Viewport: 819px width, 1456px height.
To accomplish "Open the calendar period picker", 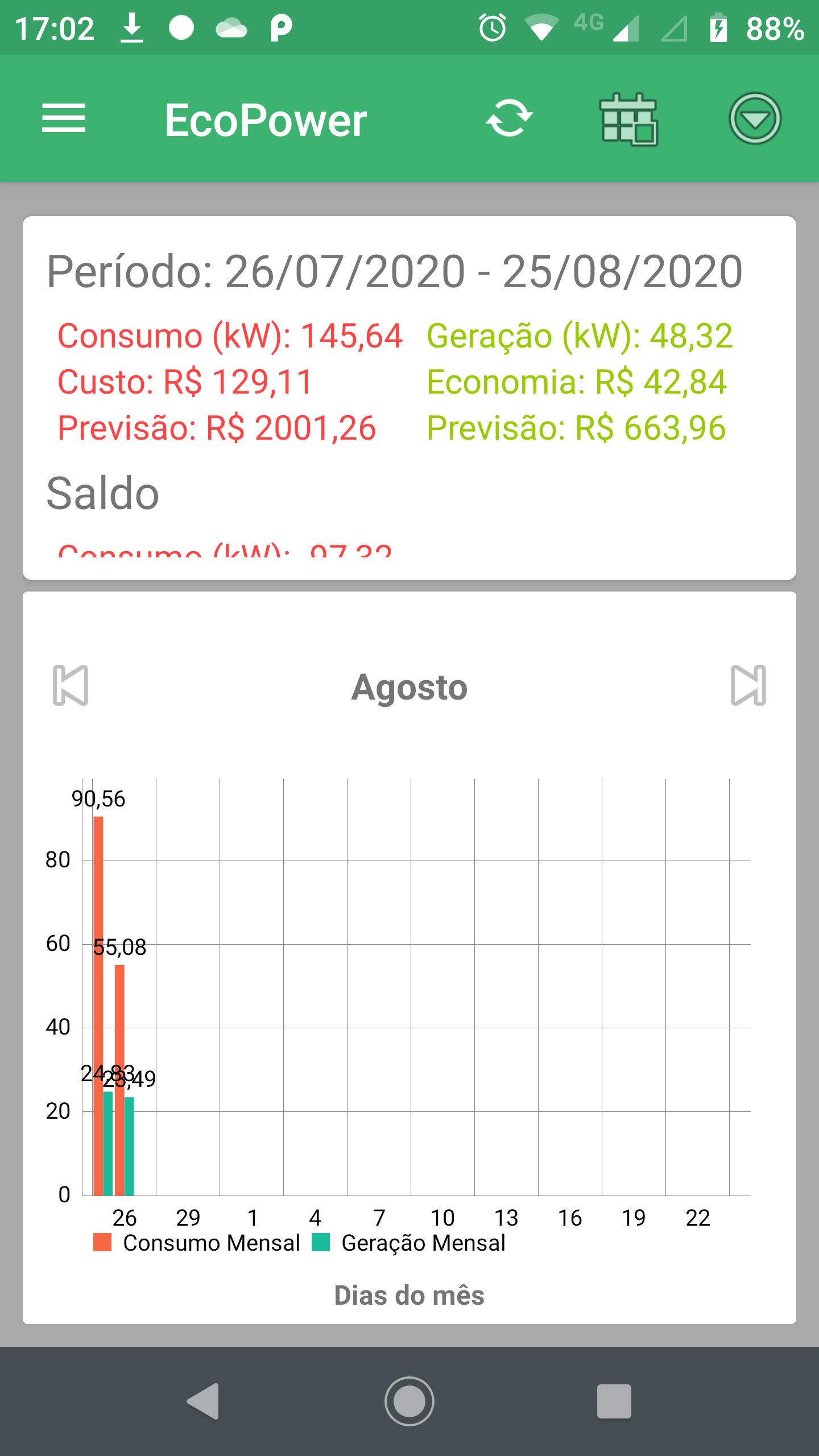I will tap(629, 119).
